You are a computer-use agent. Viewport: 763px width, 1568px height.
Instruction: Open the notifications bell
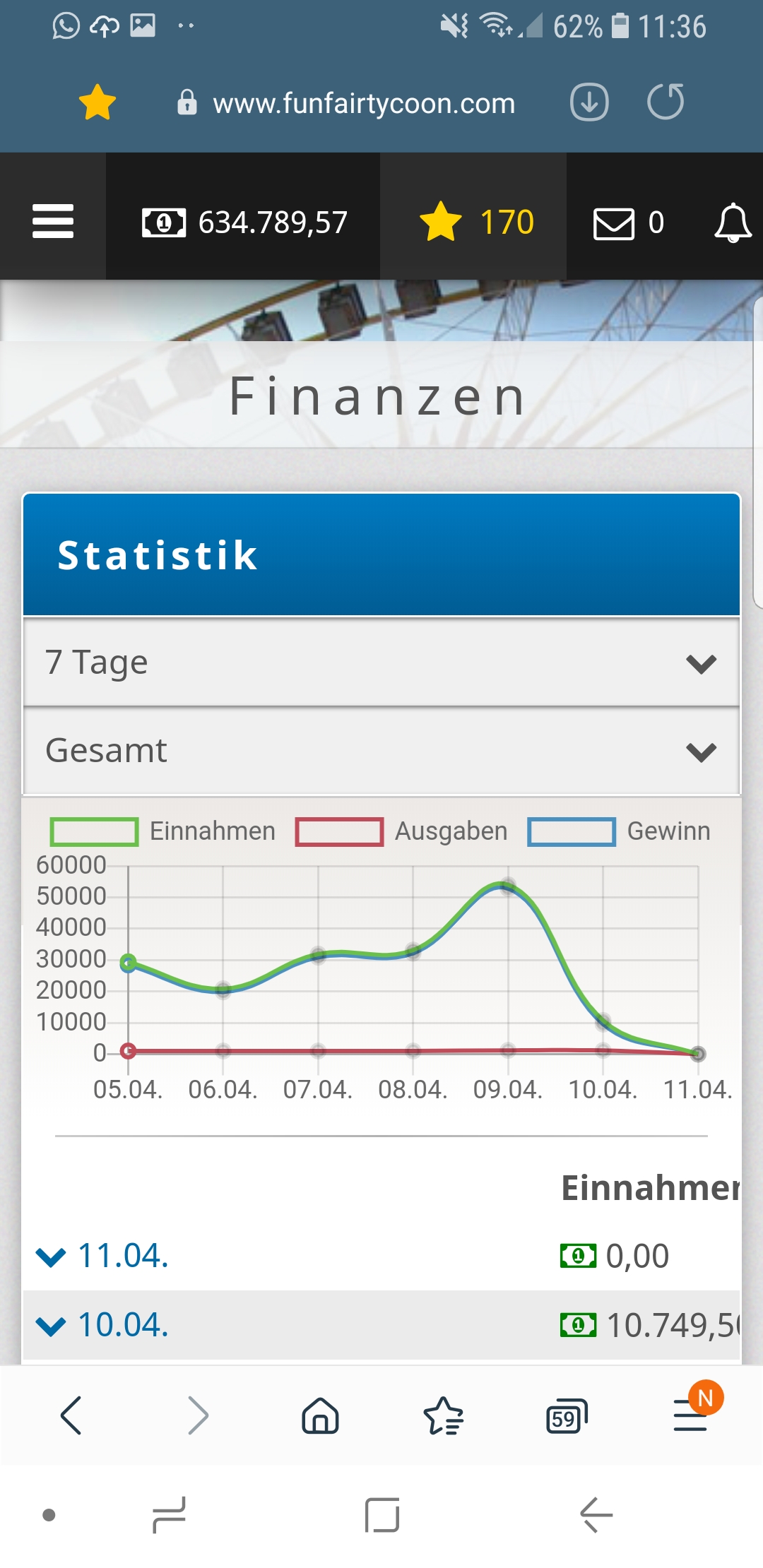(x=733, y=223)
